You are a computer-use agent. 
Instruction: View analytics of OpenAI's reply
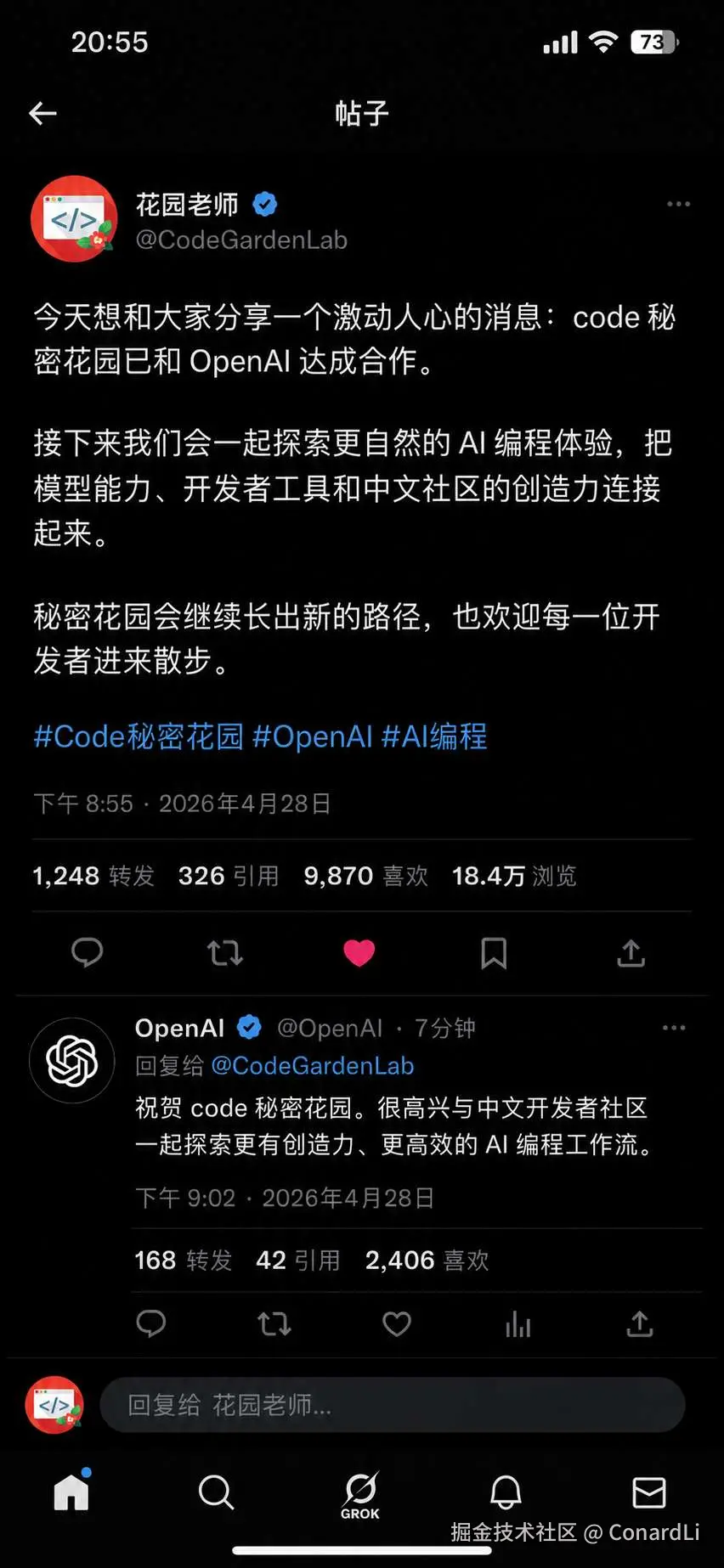pos(518,1323)
